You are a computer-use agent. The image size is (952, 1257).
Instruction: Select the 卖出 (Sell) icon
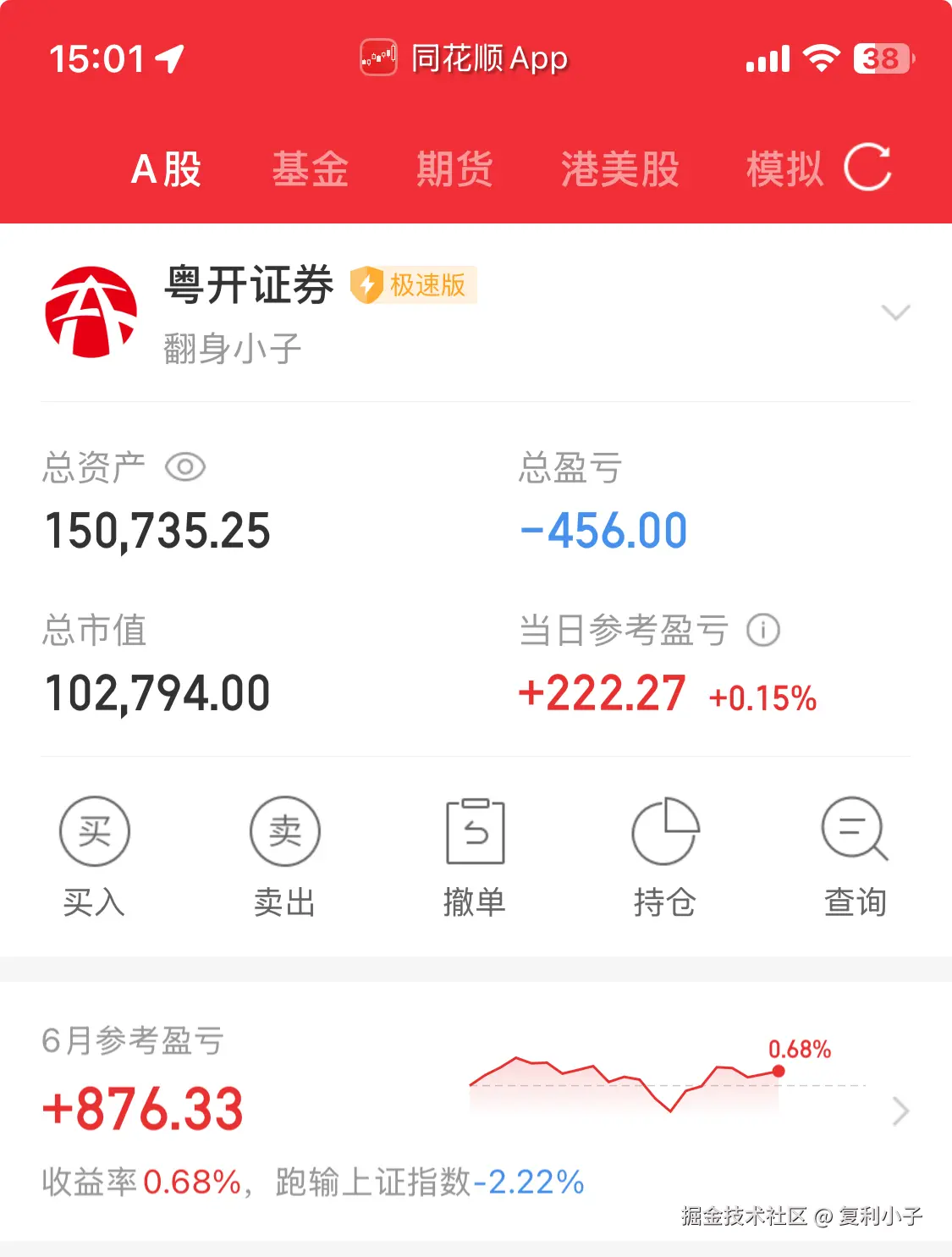pos(284,832)
